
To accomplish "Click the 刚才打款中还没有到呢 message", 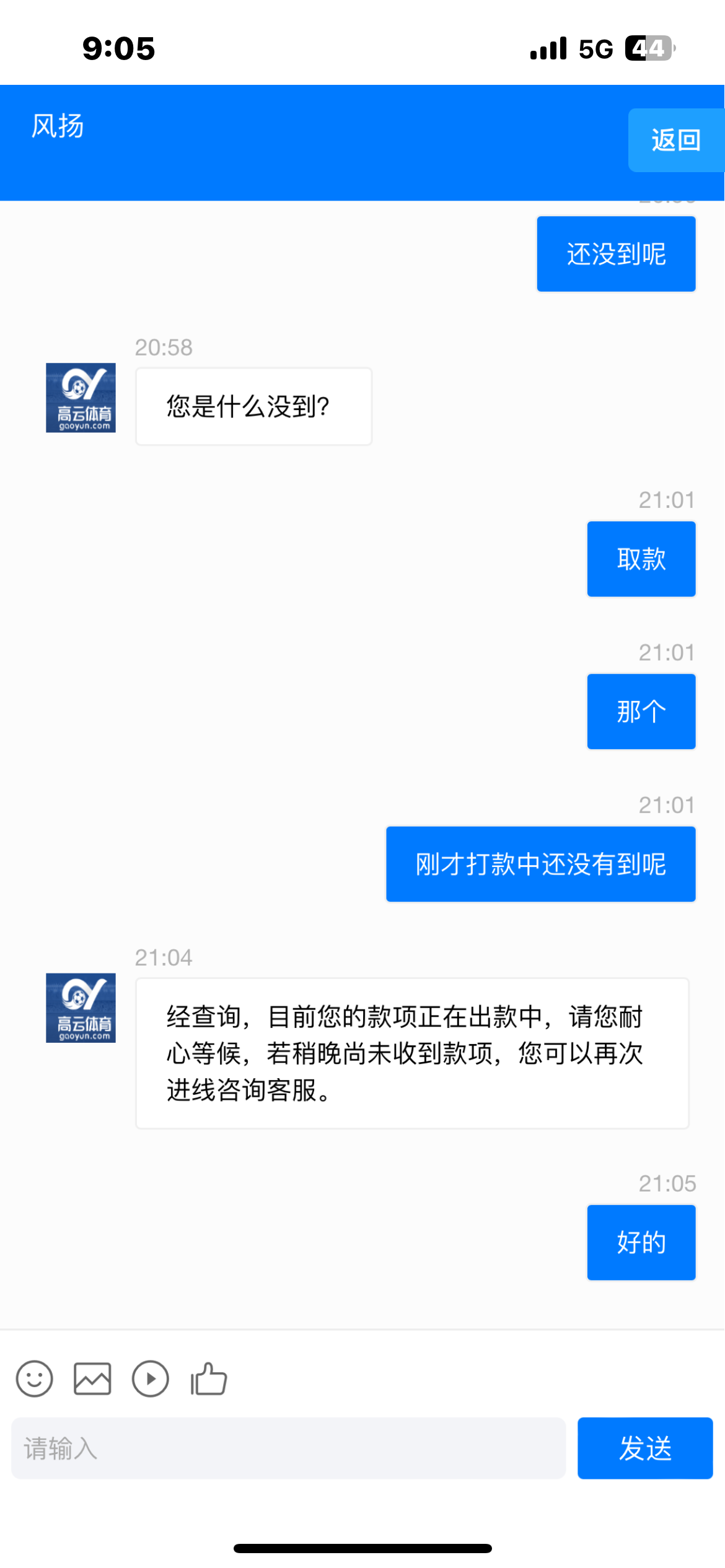I will click(x=540, y=864).
